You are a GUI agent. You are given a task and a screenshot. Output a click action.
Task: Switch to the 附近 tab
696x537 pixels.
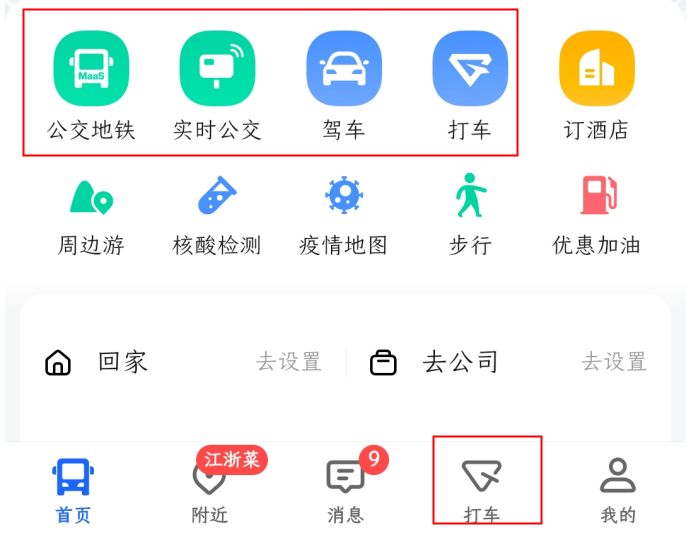[x=209, y=490]
